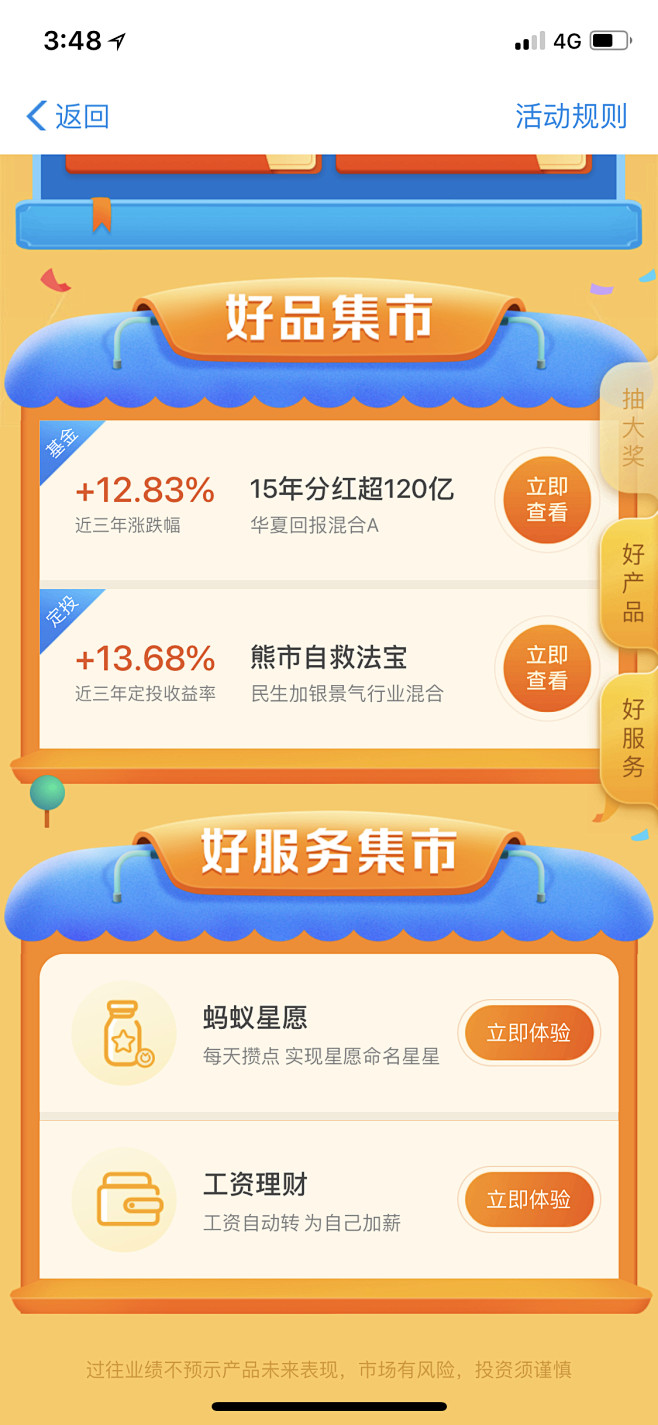Tap 立即查看 for 华夏回报混合A fund

[x=546, y=499]
